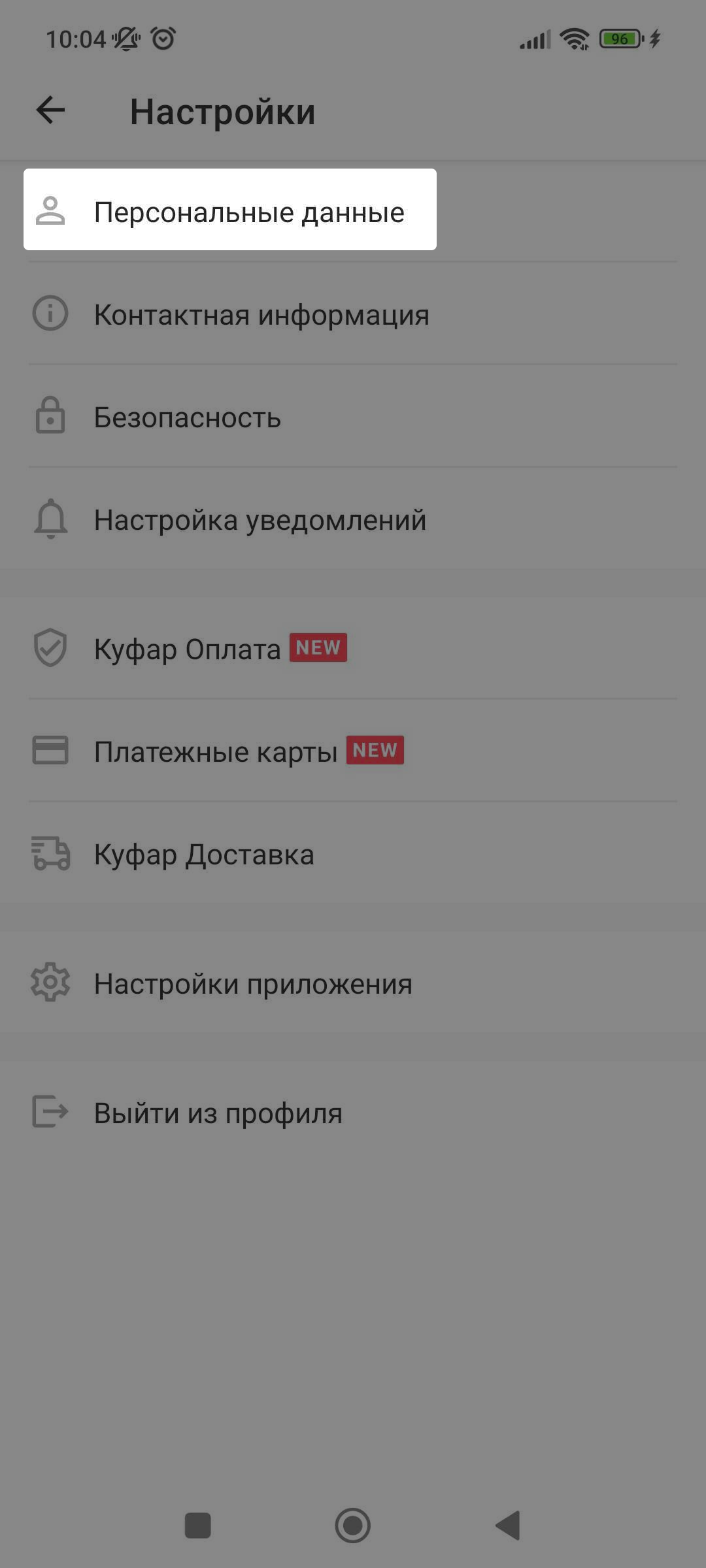Screen dimensions: 706x1568
Task: Open Куфар Доставка settings
Action: coord(204,855)
